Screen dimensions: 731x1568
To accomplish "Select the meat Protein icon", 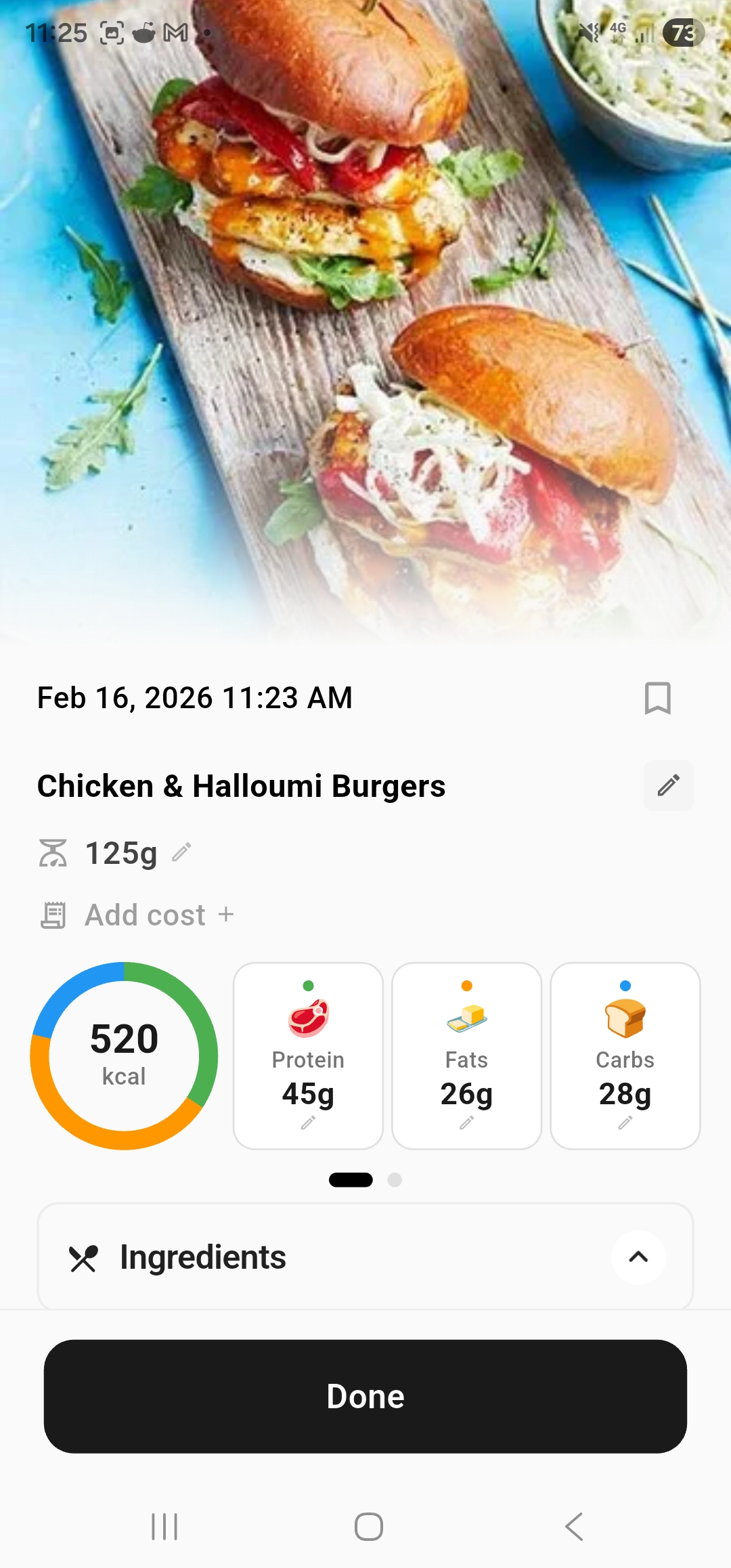I will (308, 1019).
